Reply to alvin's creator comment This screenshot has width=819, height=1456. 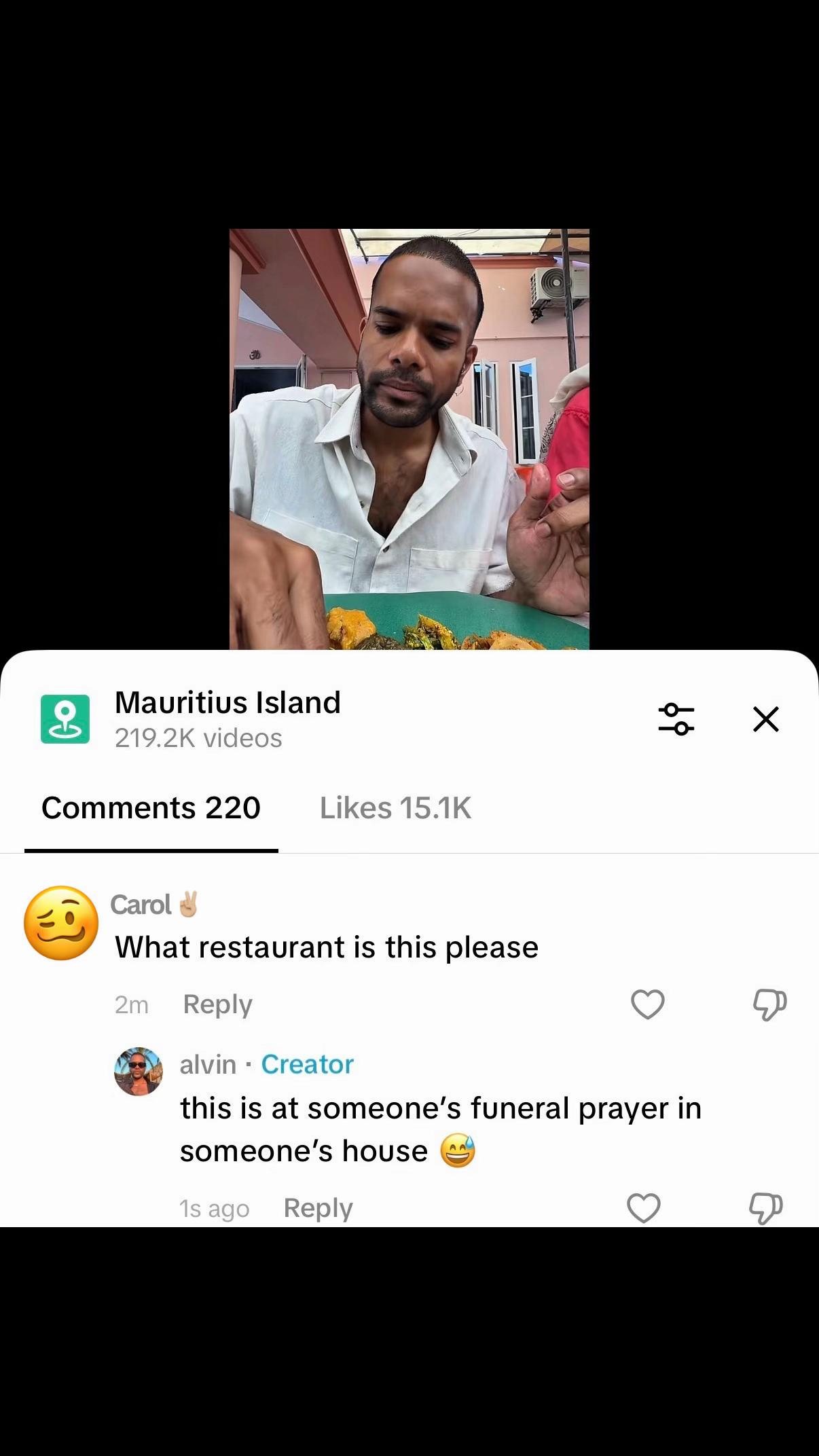[318, 1208]
